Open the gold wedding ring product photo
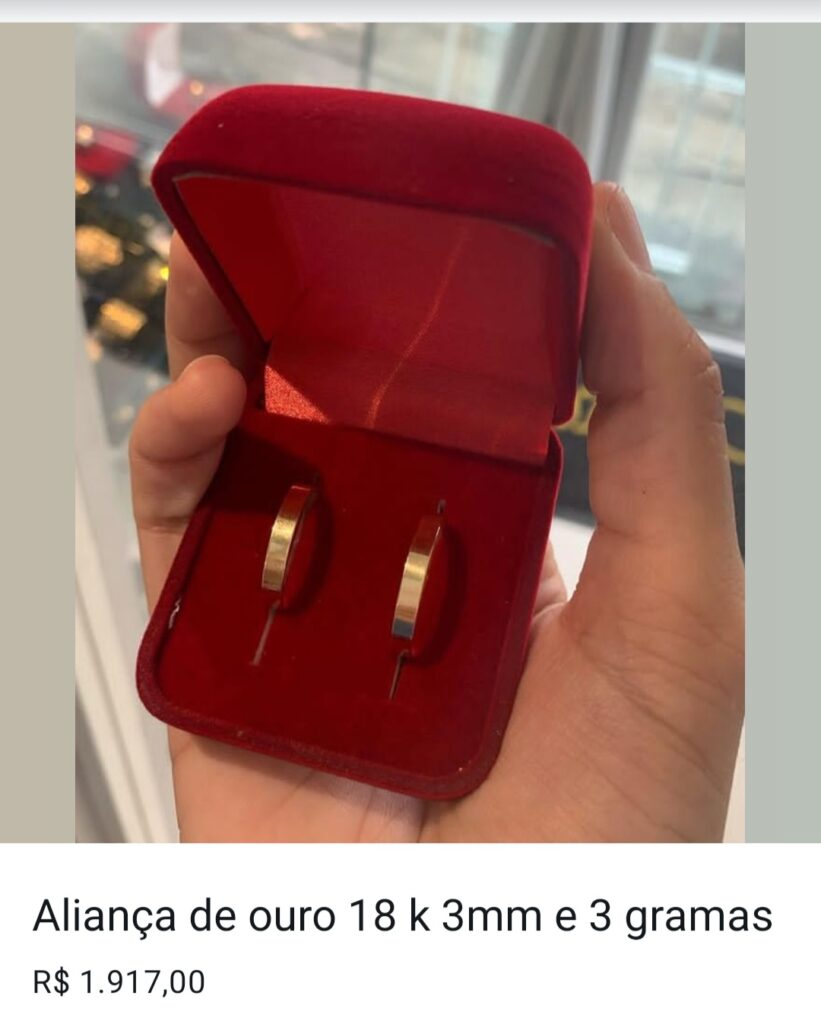 (x=410, y=432)
